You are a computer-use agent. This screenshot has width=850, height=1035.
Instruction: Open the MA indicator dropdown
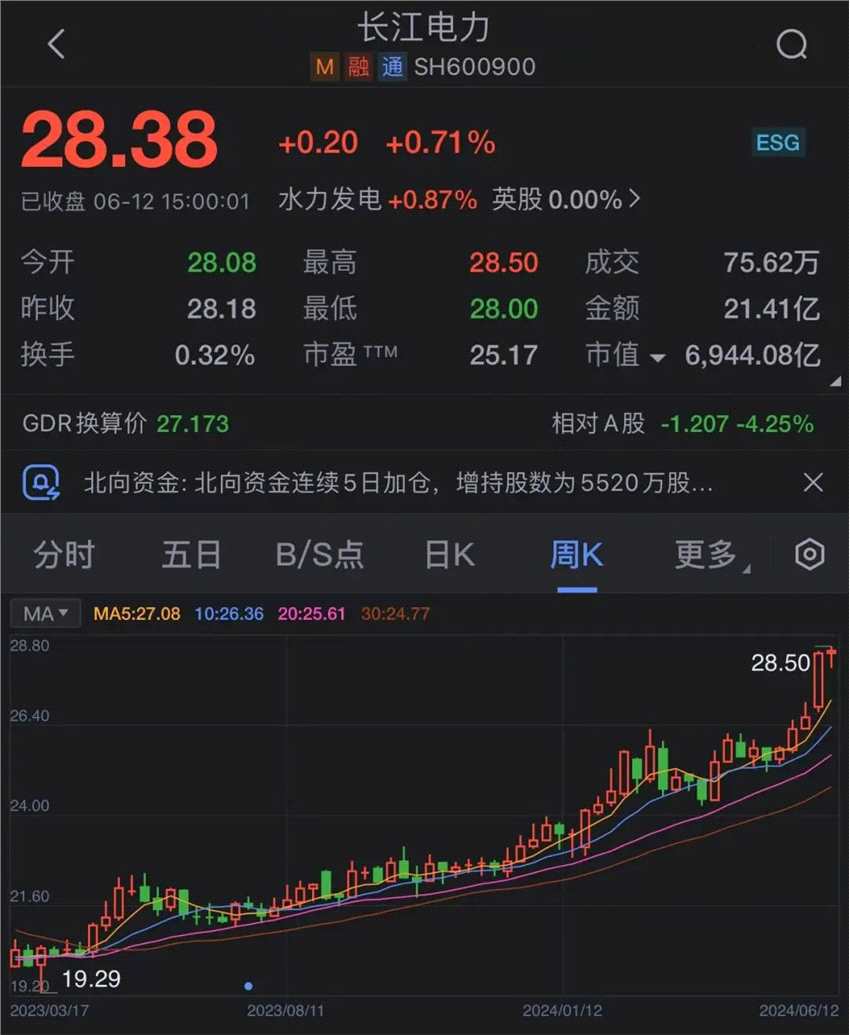46,613
